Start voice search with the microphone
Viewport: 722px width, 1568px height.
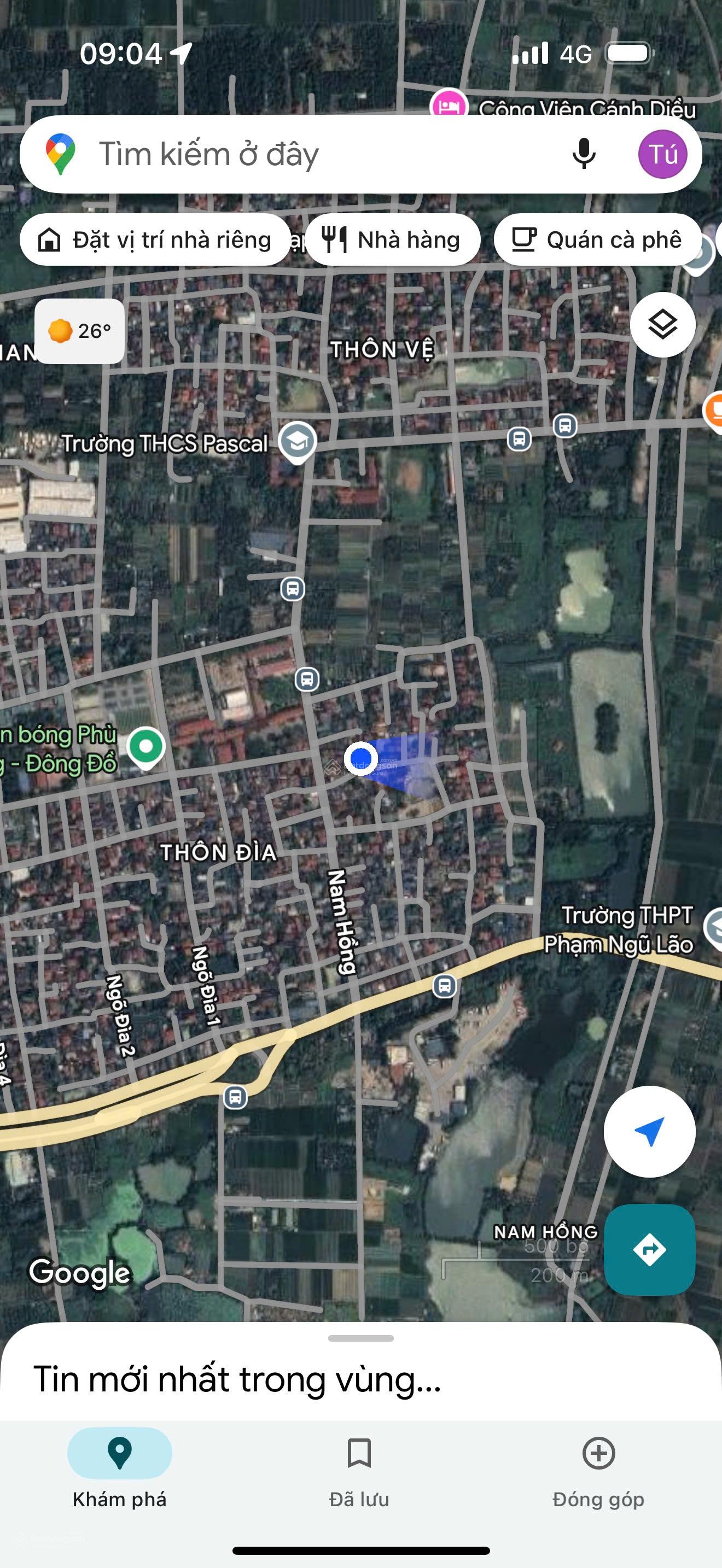(x=583, y=154)
